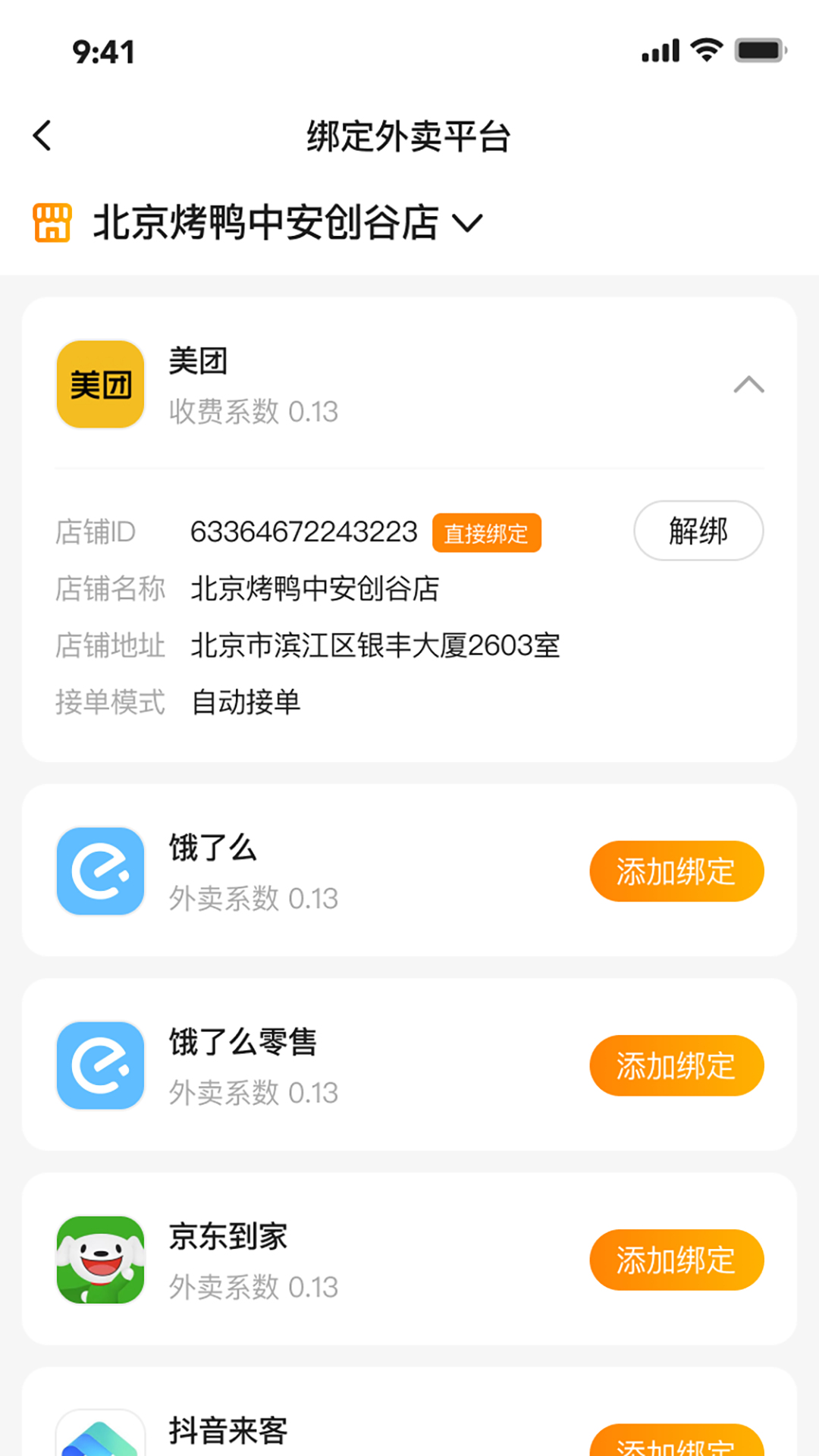Viewport: 819px width, 1456px height.
Task: Click the 饿了么零售 app icon
Action: tap(99, 1065)
